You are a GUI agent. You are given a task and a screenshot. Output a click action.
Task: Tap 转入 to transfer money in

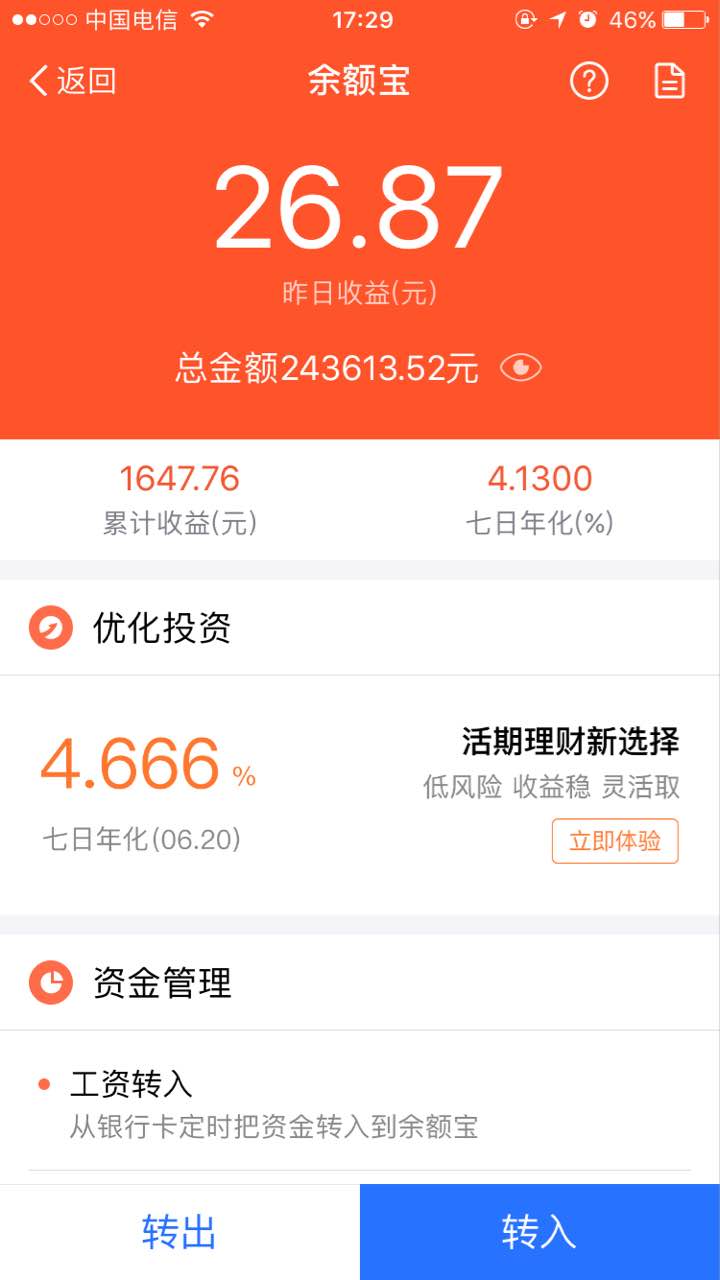(x=540, y=1232)
